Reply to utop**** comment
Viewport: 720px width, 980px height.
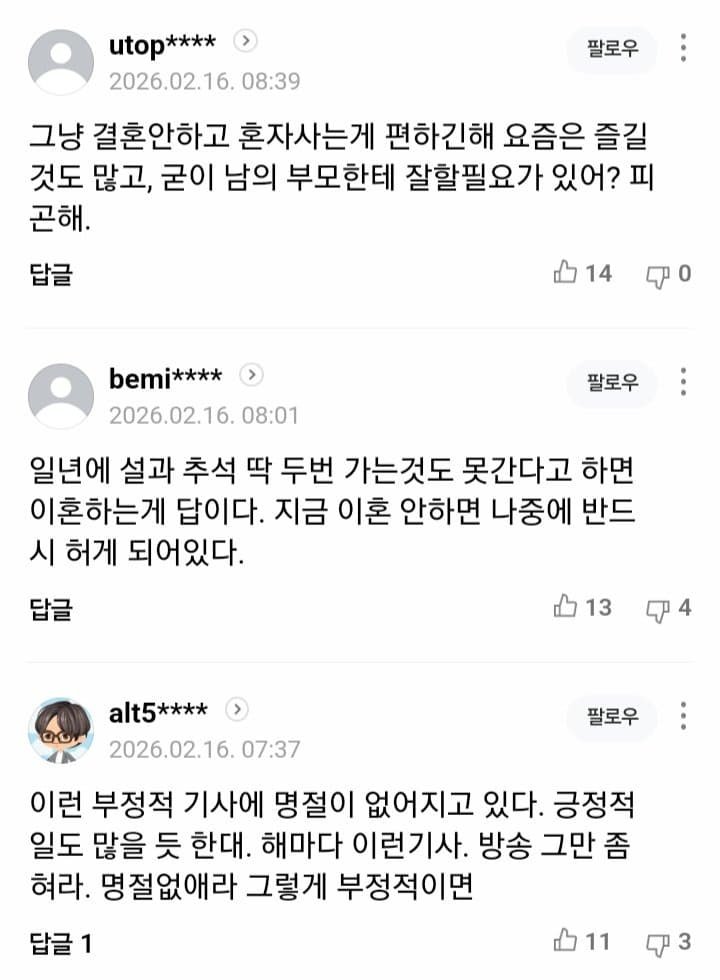pyautogui.click(x=51, y=273)
